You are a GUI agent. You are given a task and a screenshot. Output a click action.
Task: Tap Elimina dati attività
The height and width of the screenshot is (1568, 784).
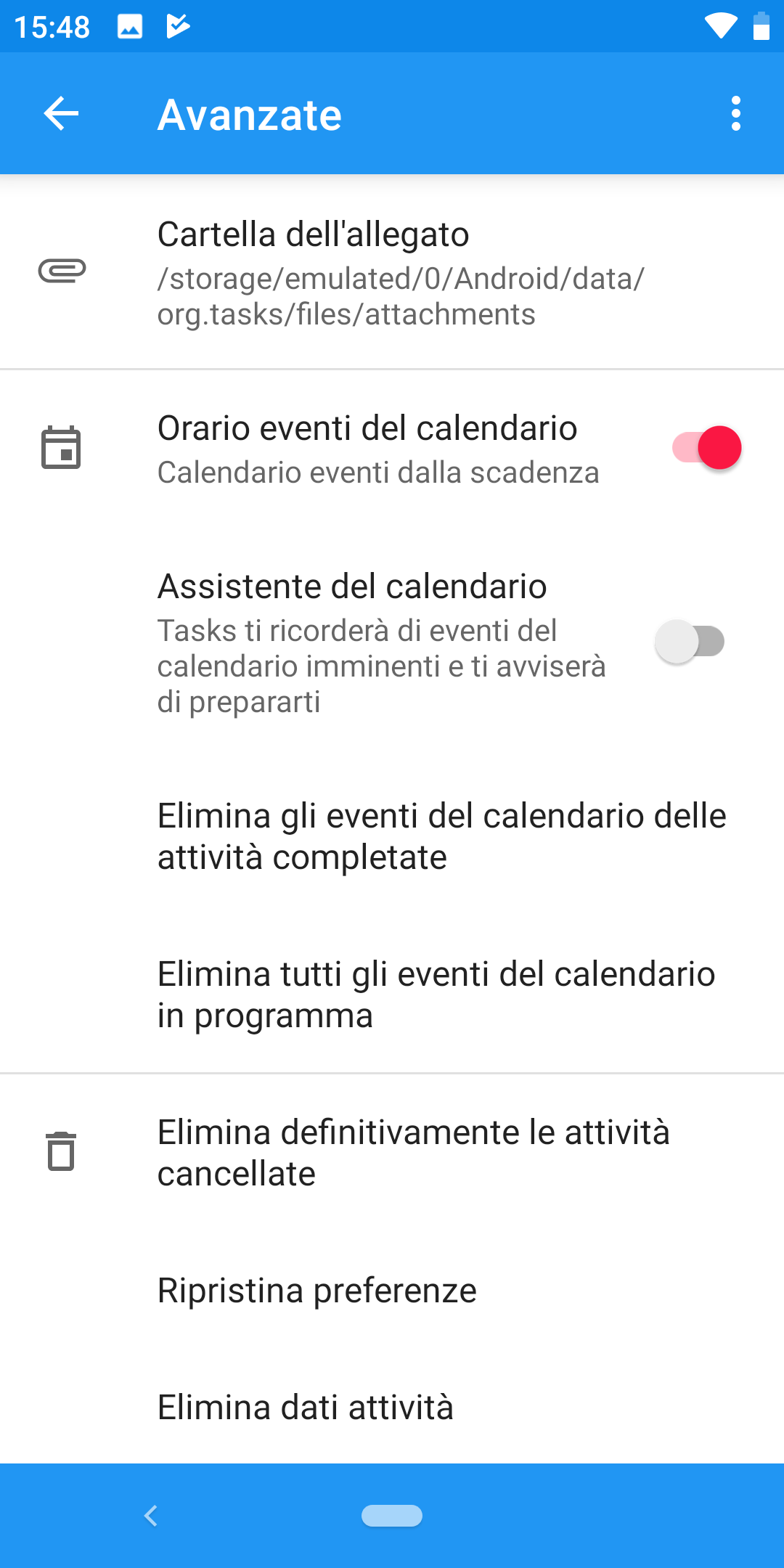coord(392,1407)
